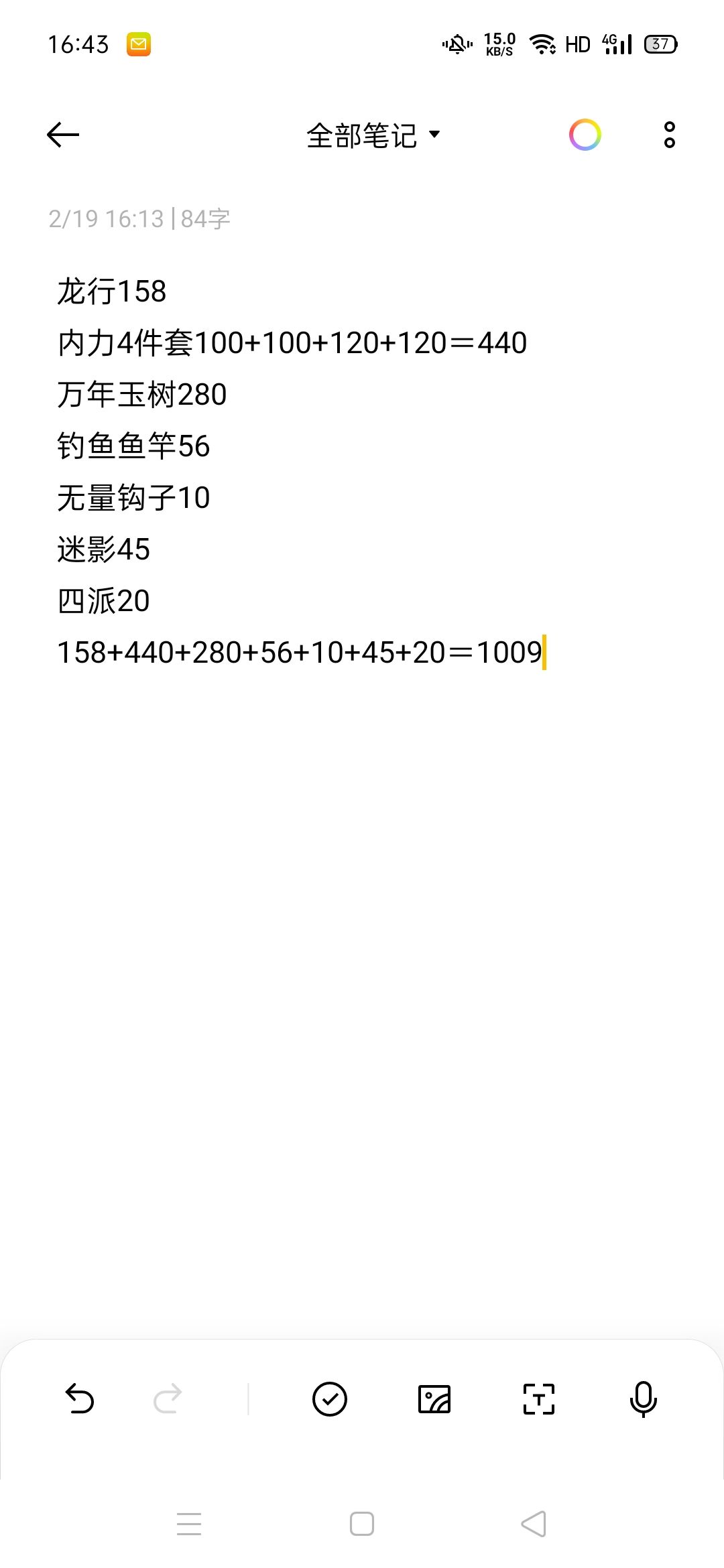Open recent apps from the navigation bar

tap(189, 1524)
